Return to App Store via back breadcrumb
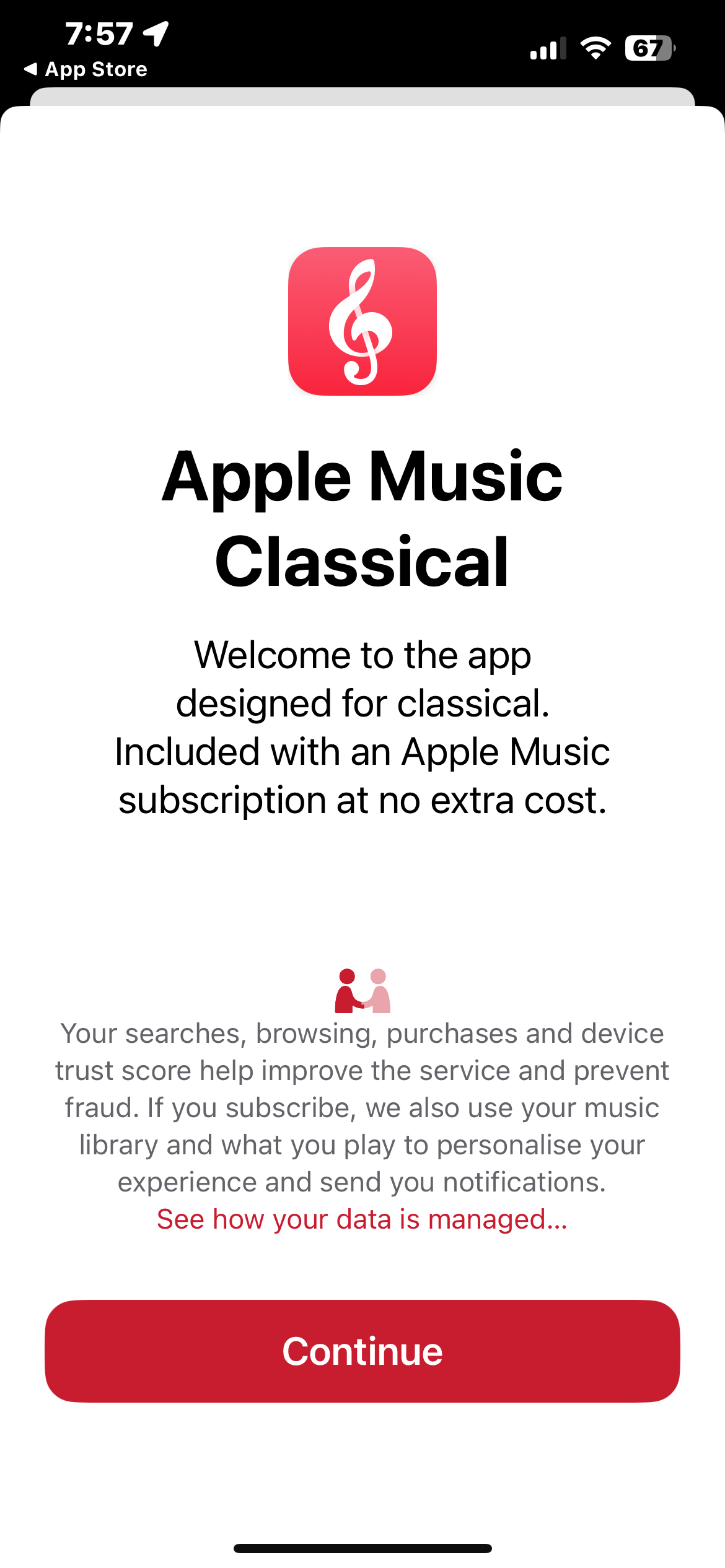This screenshot has height=1568, width=725. [x=86, y=69]
